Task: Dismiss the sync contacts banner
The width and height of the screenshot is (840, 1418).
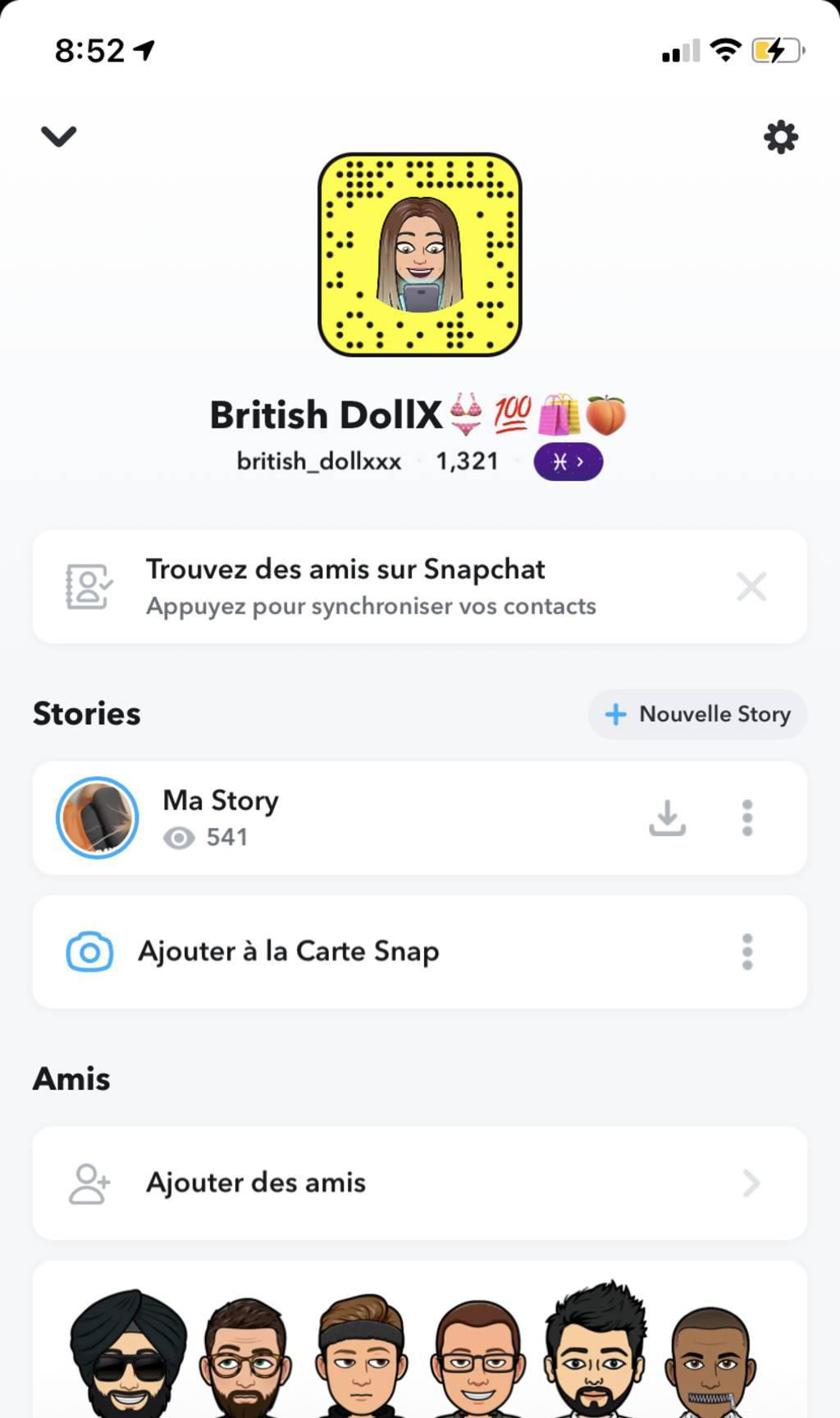Action: (751, 587)
